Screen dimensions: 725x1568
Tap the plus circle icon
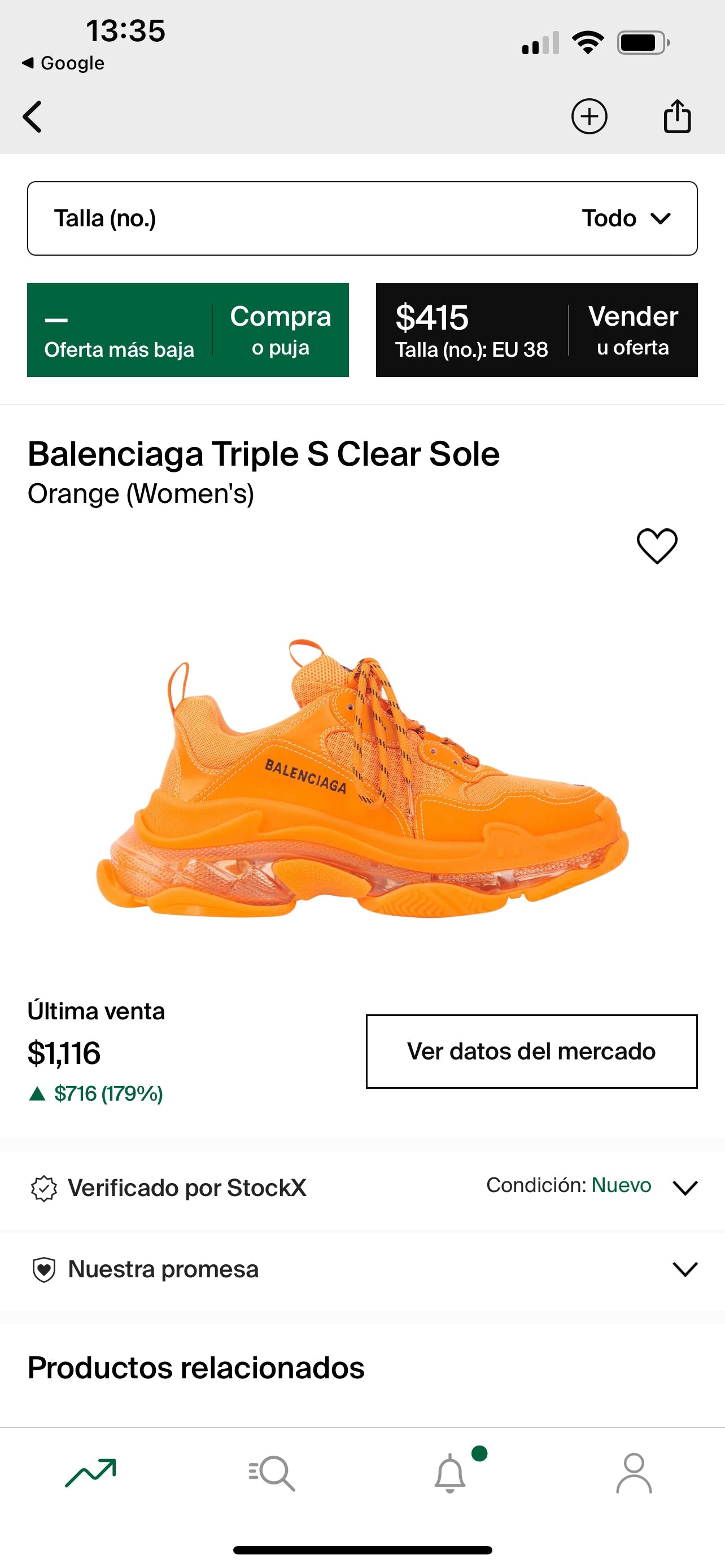point(589,116)
